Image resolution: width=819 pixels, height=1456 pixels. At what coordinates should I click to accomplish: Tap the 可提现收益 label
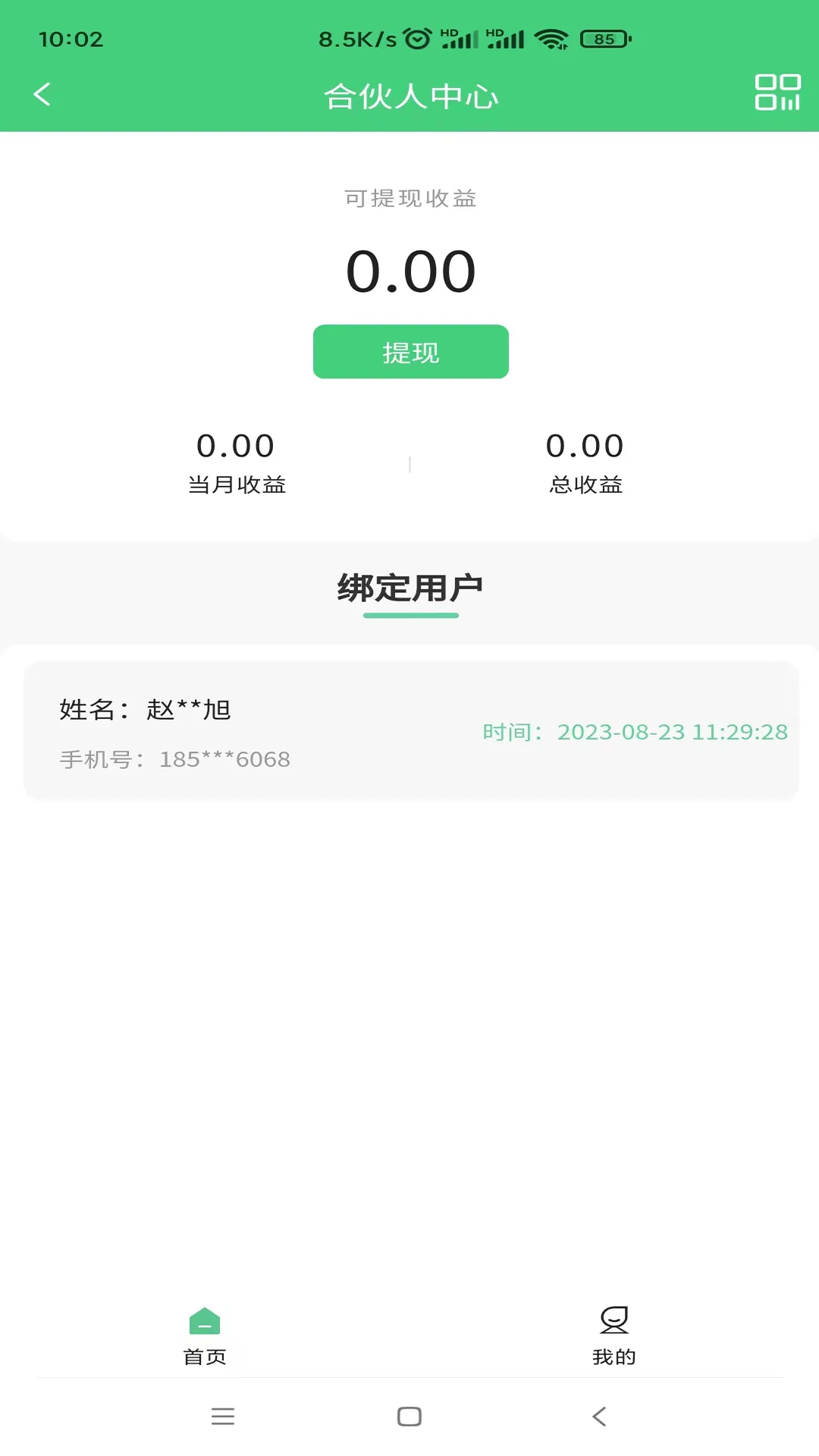(x=410, y=199)
